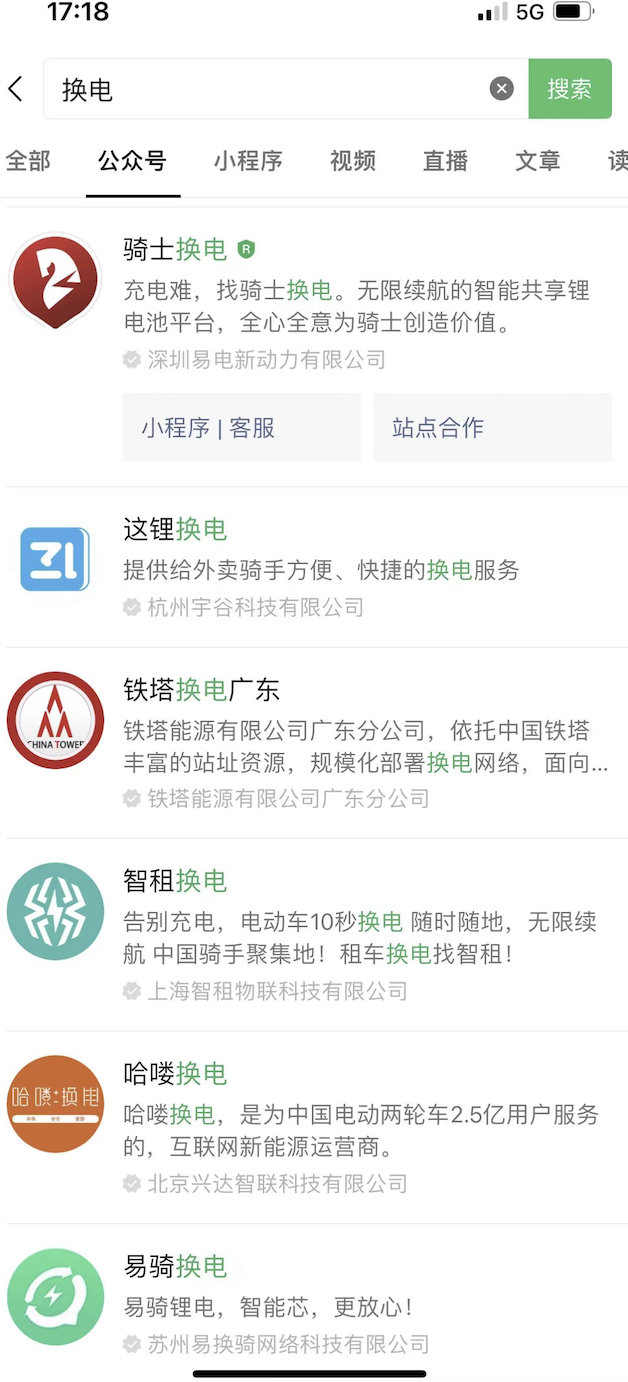This screenshot has height=1382, width=628.
Task: Open the 智租换电 official account
Action: (175, 881)
